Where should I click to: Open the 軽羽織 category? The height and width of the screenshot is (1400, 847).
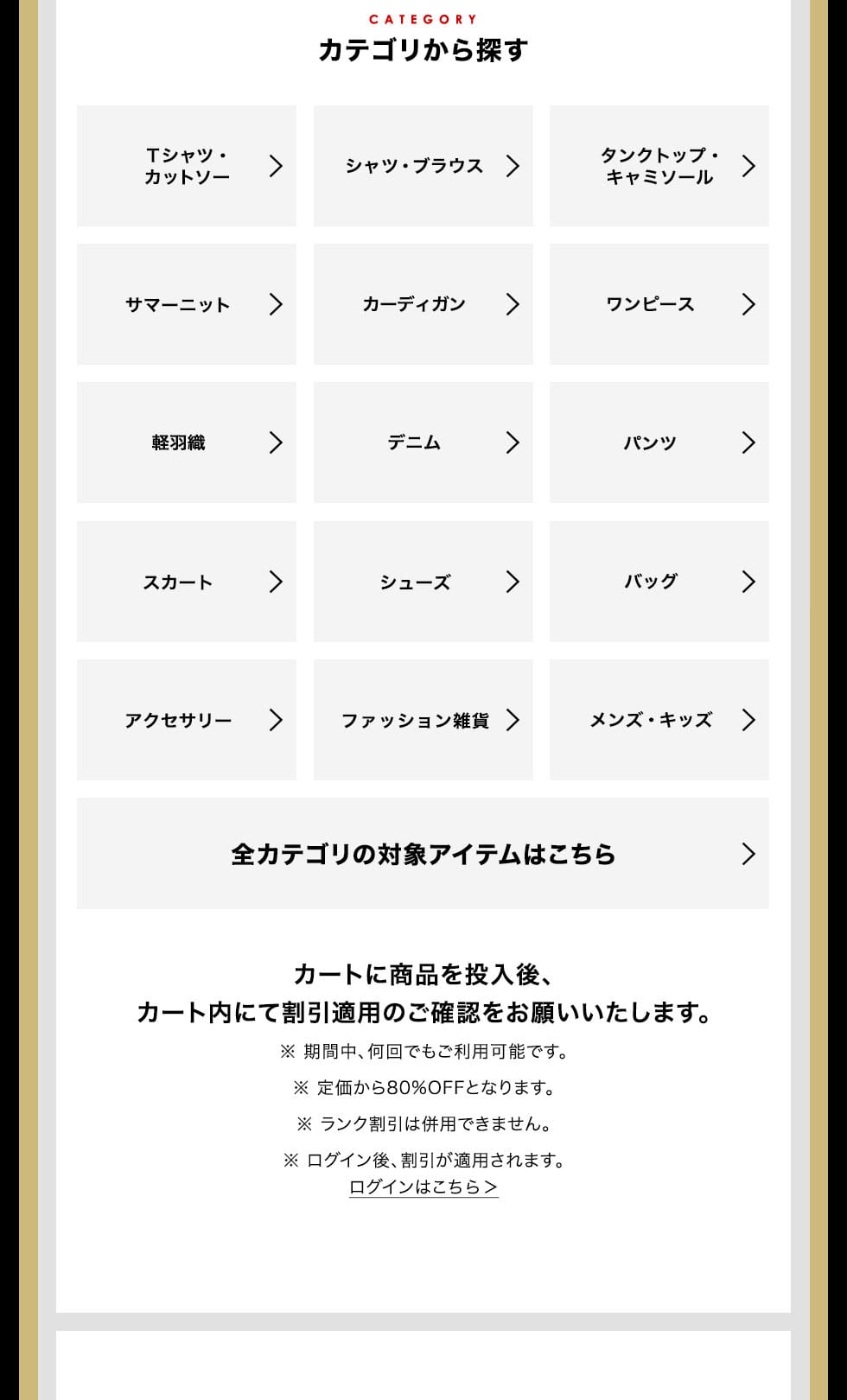187,442
